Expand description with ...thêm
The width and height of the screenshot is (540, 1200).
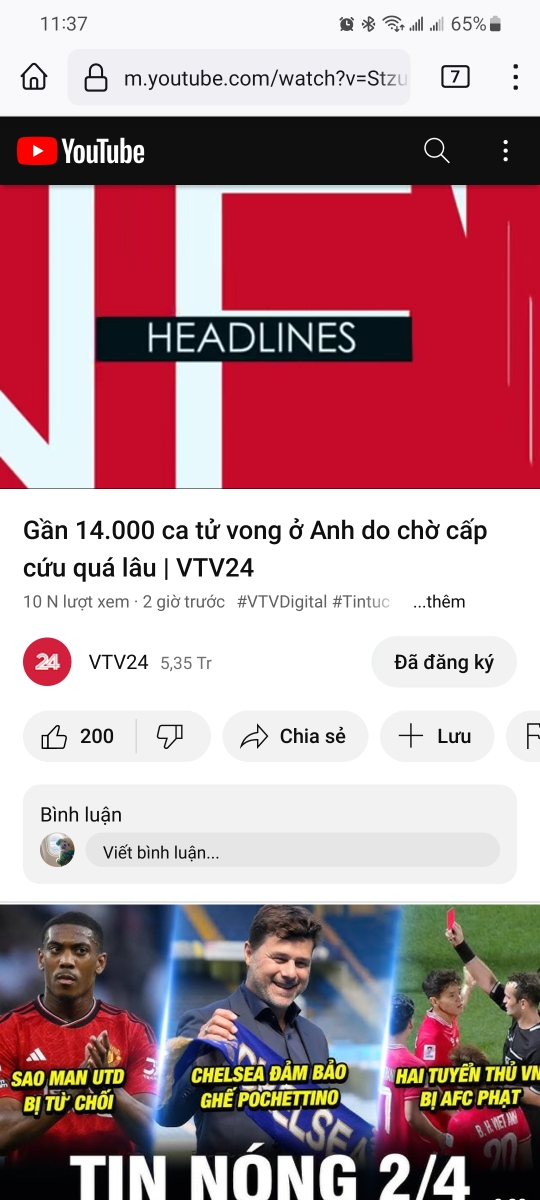[x=439, y=602]
